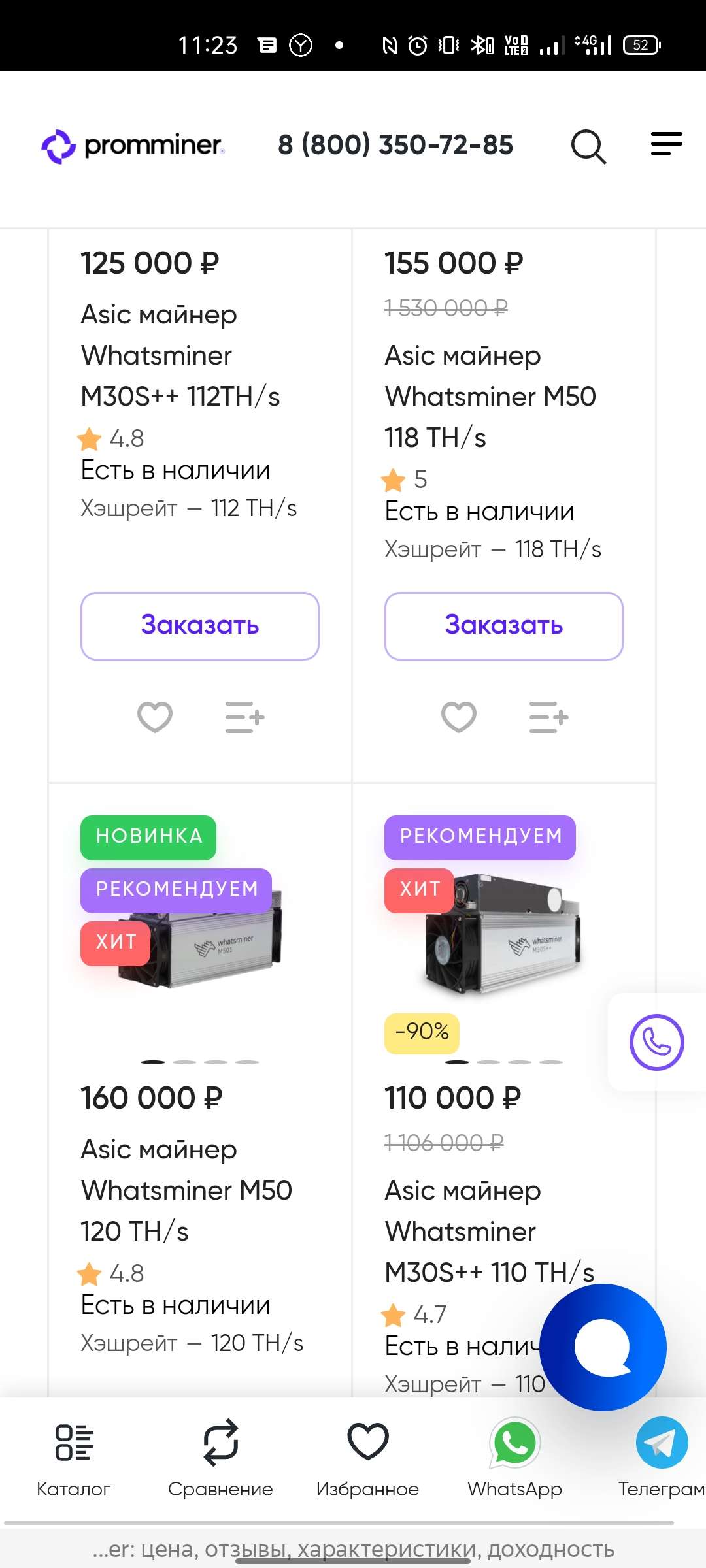Image resolution: width=706 pixels, height=1568 pixels.
Task: Call the 8 (800) 350-72-85 number
Action: click(395, 145)
